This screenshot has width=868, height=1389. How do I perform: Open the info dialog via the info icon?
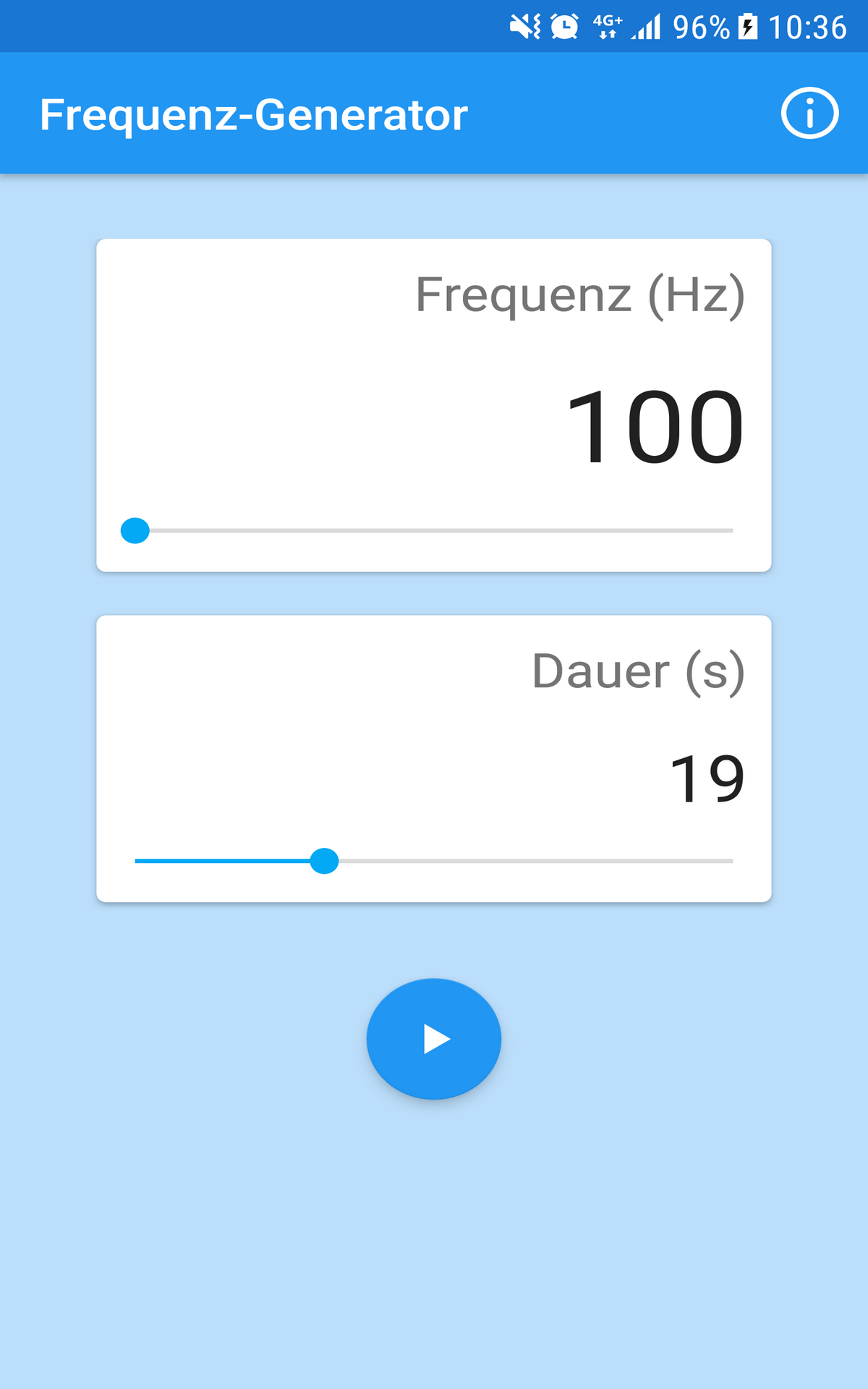810,112
